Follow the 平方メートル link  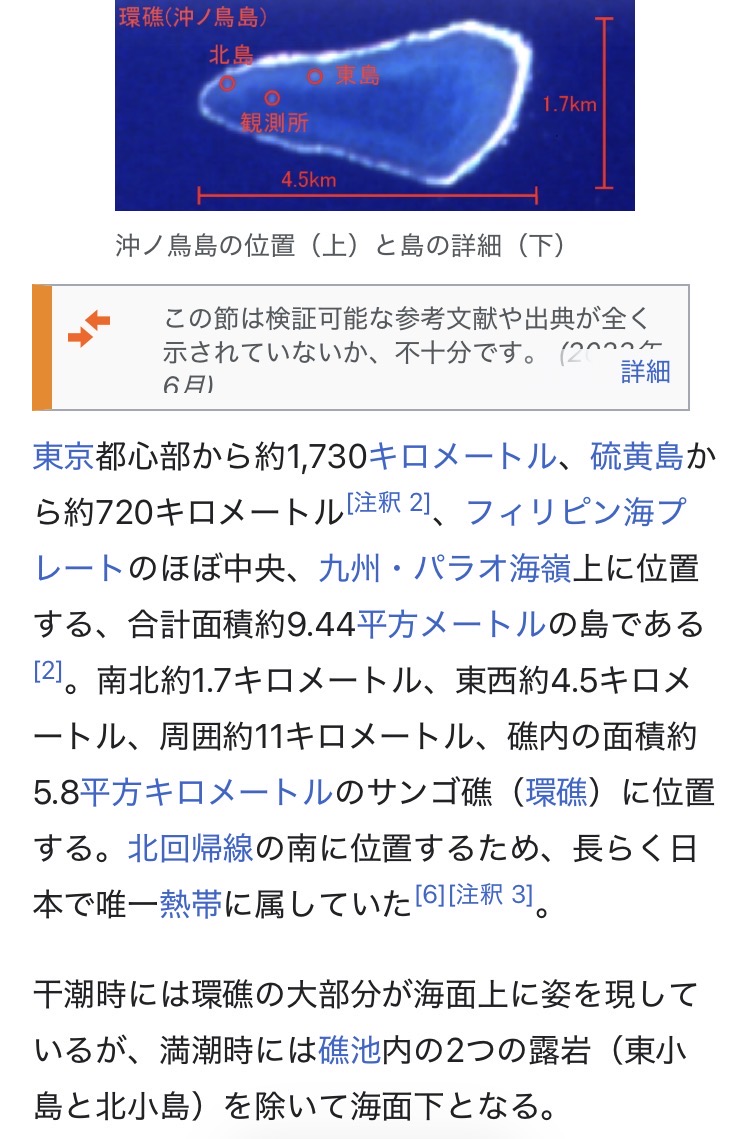point(451,625)
